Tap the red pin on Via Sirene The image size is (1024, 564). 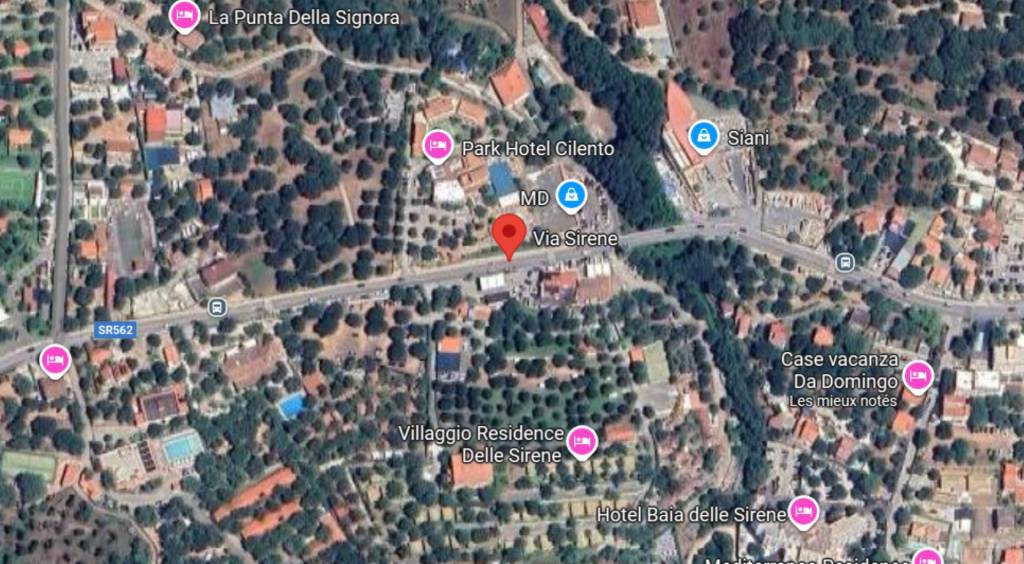(x=510, y=236)
